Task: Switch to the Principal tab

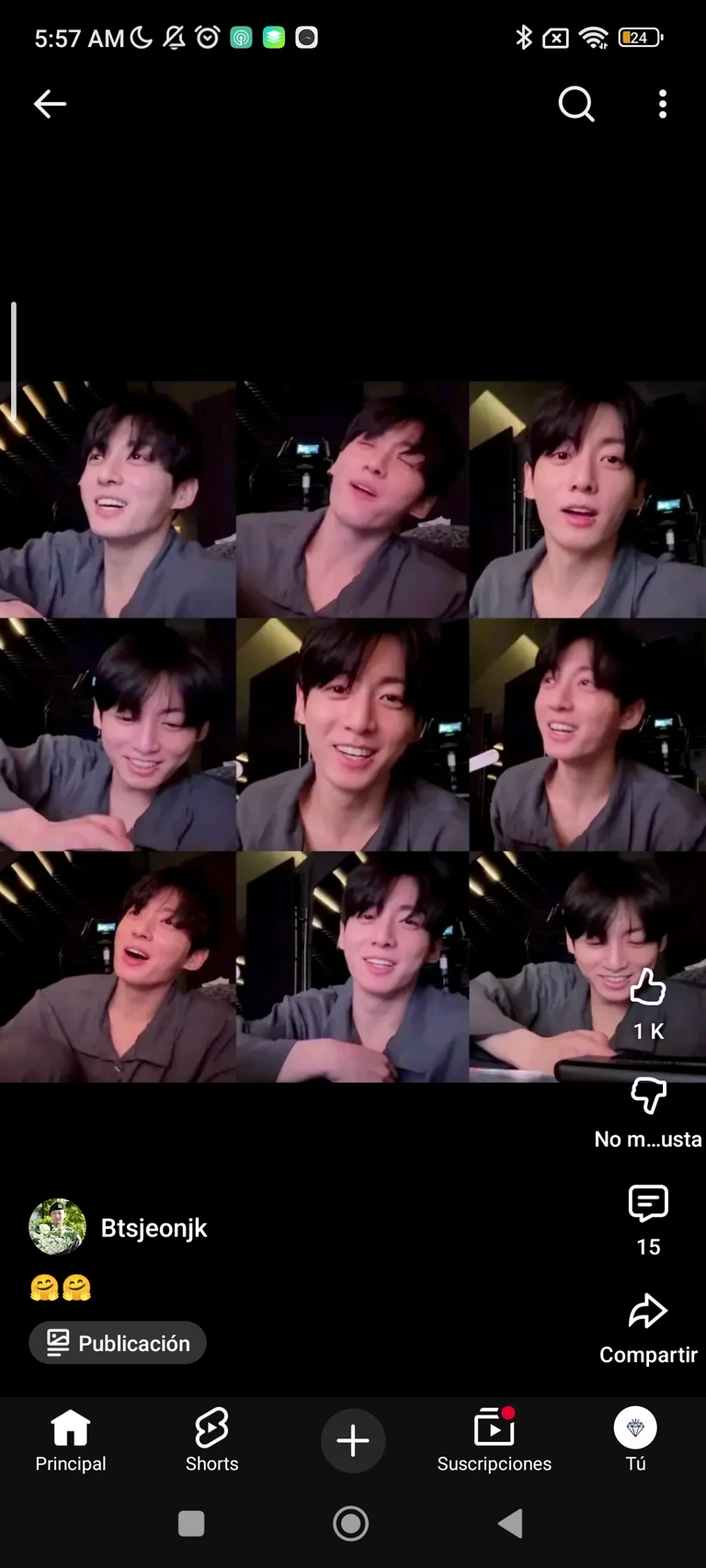Action: [x=71, y=1439]
